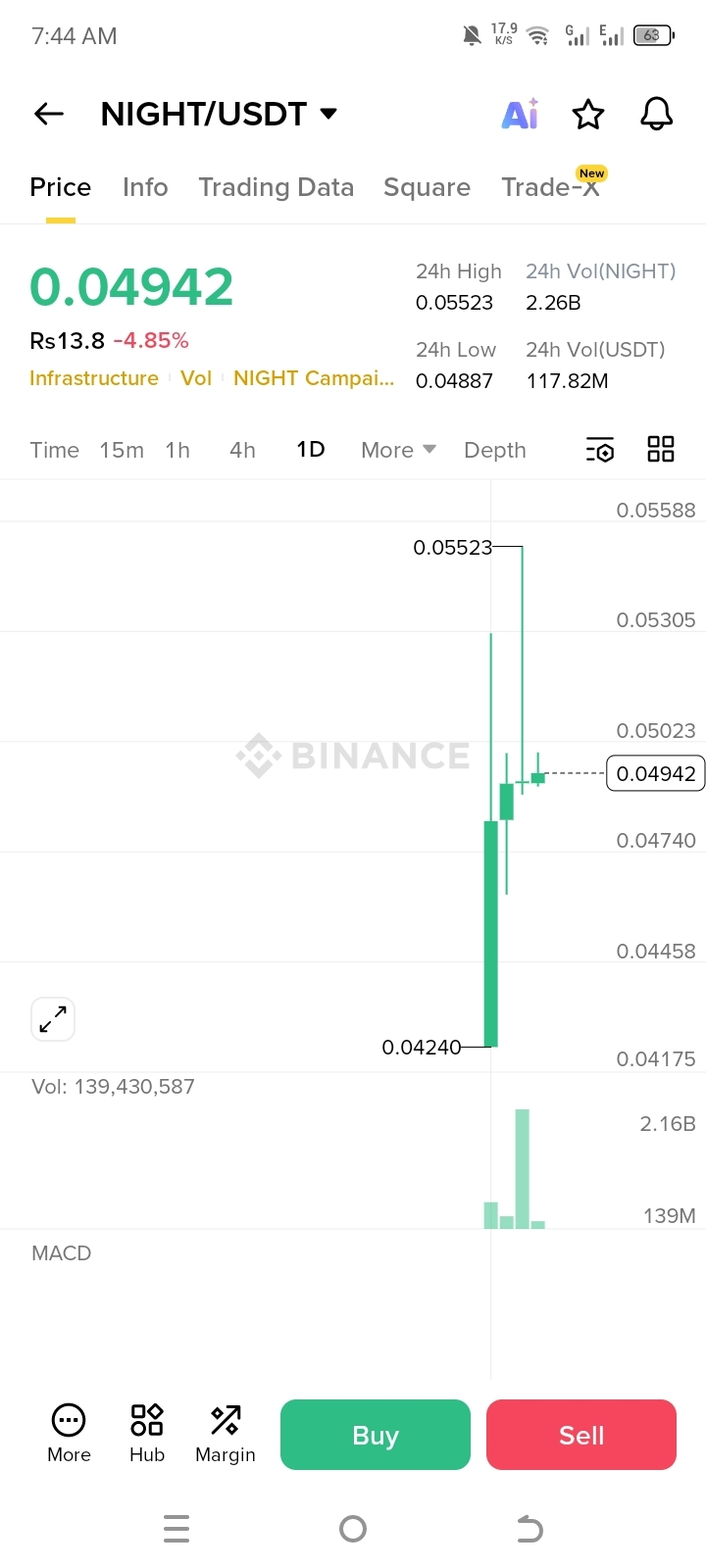
Task: Switch to the Info tab
Action: point(145,187)
